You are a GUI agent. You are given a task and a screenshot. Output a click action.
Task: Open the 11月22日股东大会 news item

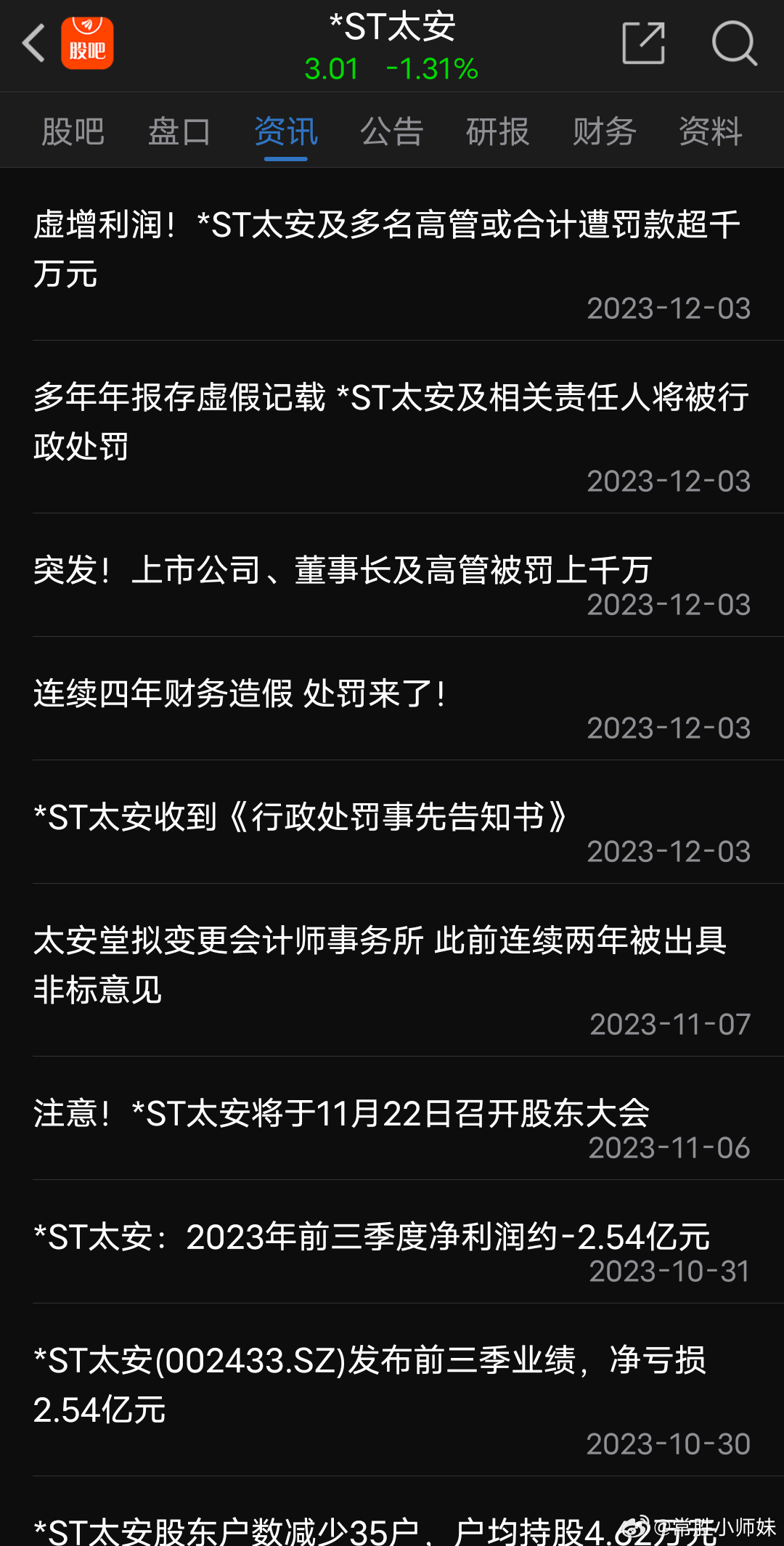pos(341,1110)
